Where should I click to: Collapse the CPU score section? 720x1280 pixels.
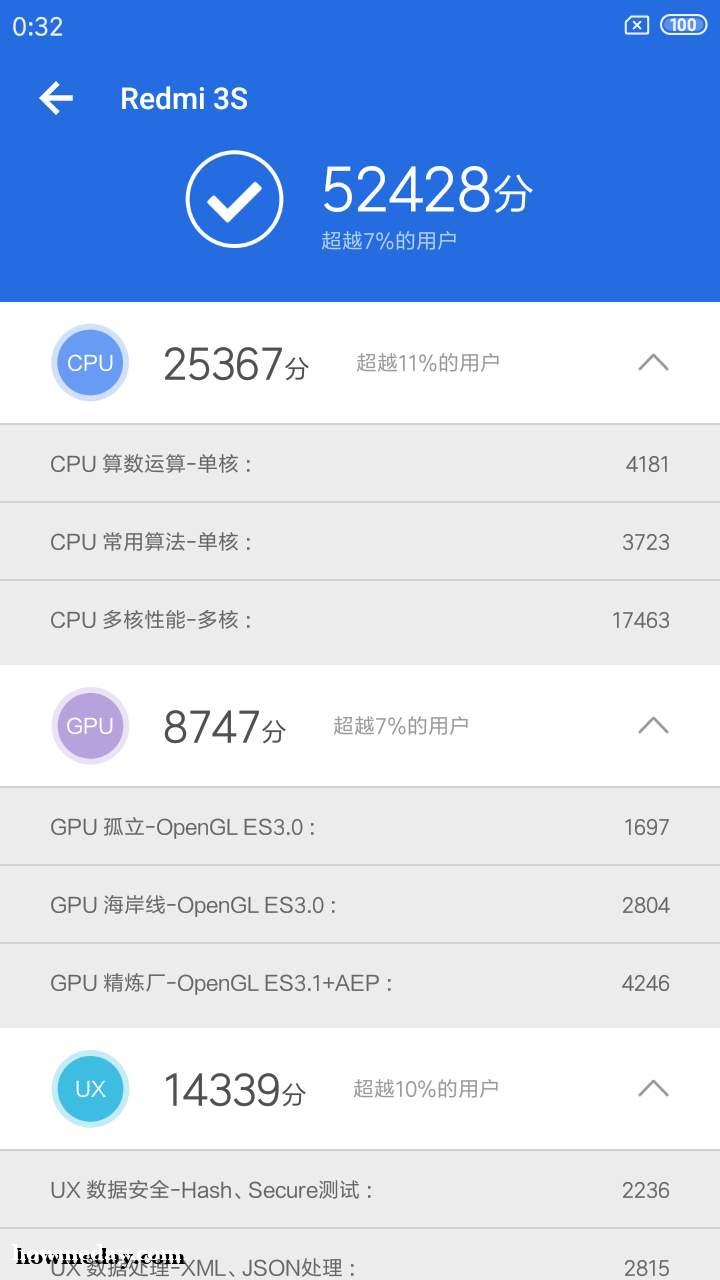(653, 362)
